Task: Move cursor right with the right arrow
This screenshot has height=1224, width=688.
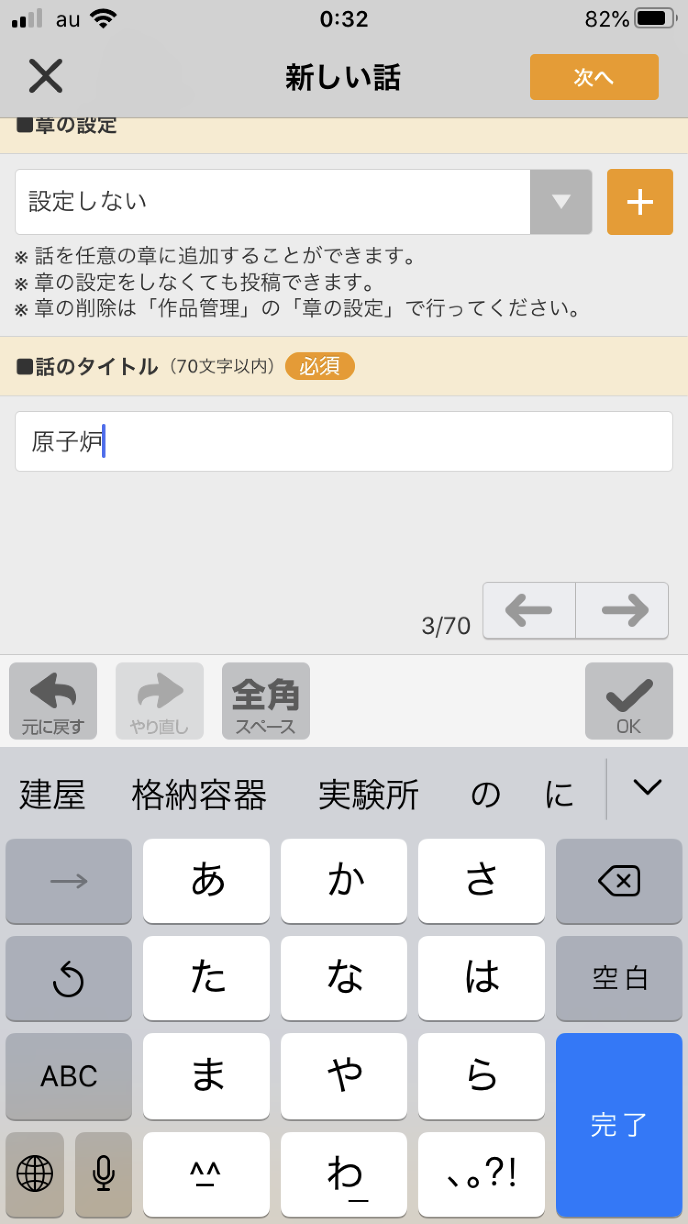Action: click(622, 610)
